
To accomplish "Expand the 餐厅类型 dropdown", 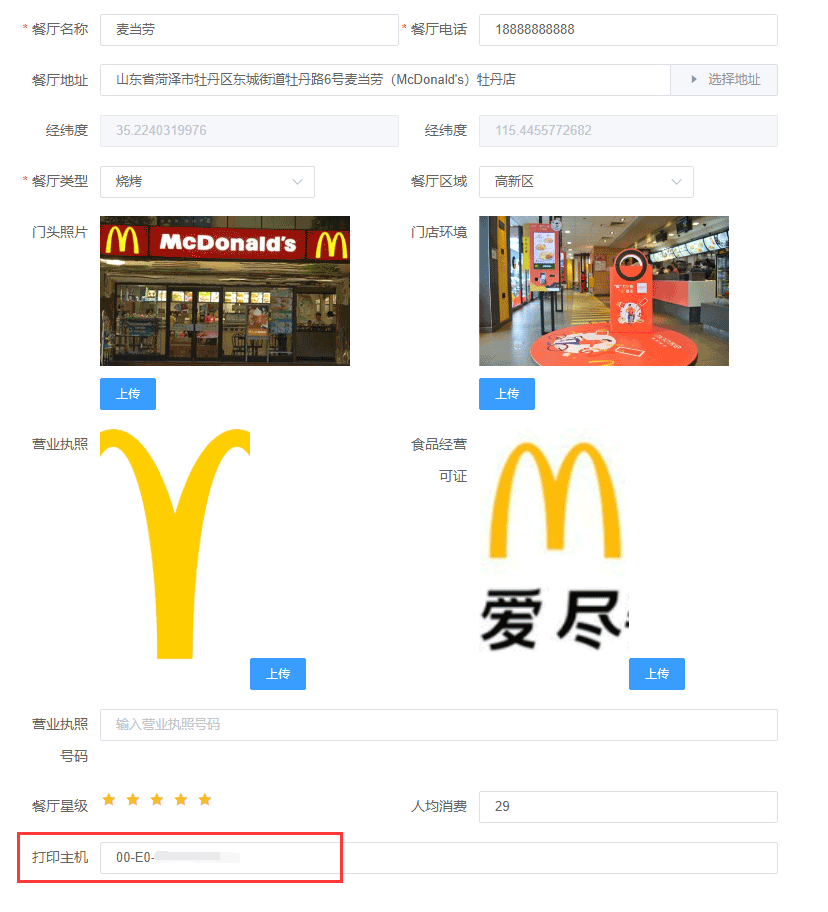I will (207, 182).
